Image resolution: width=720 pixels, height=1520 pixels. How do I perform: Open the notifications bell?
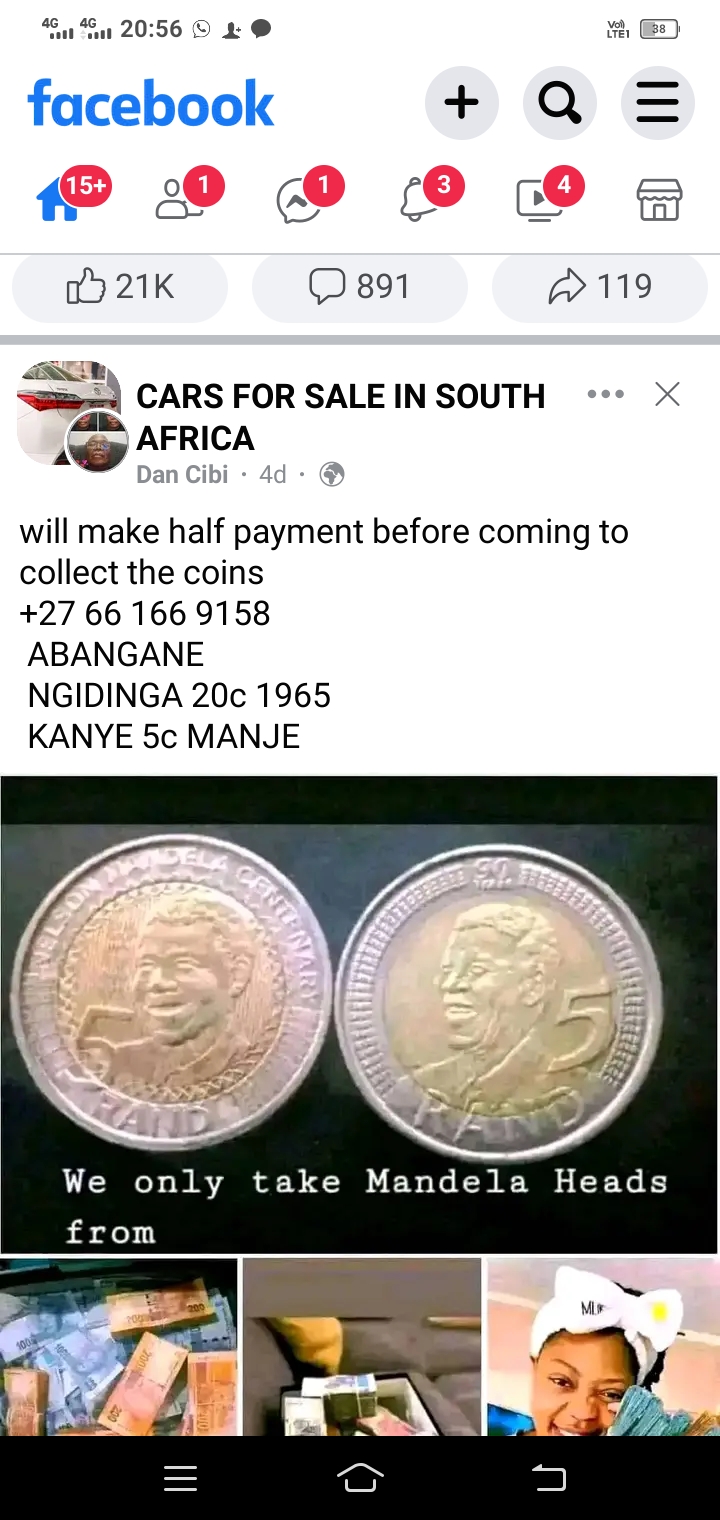[419, 199]
